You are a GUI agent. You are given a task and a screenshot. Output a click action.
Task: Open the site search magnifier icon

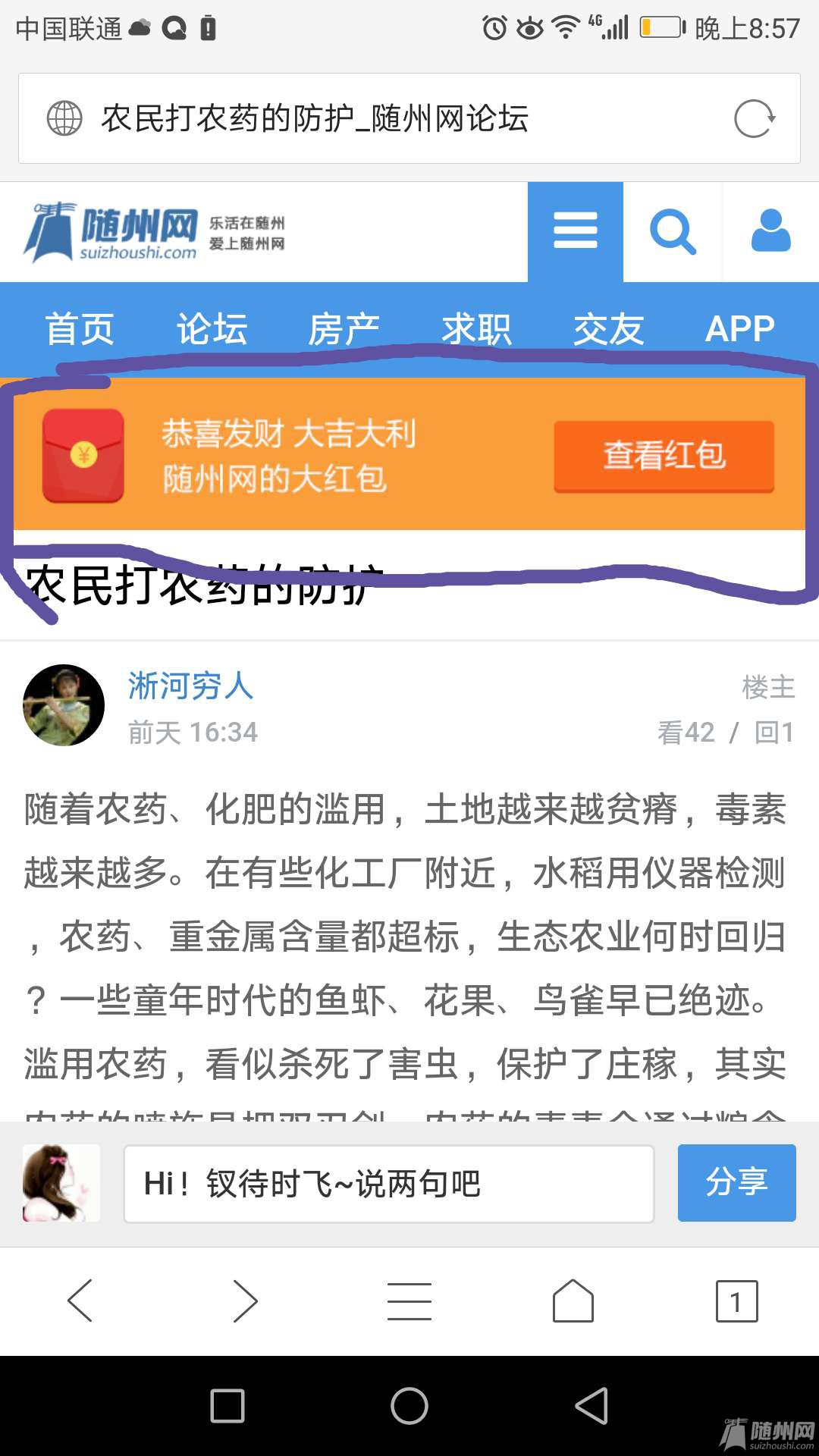(x=672, y=231)
